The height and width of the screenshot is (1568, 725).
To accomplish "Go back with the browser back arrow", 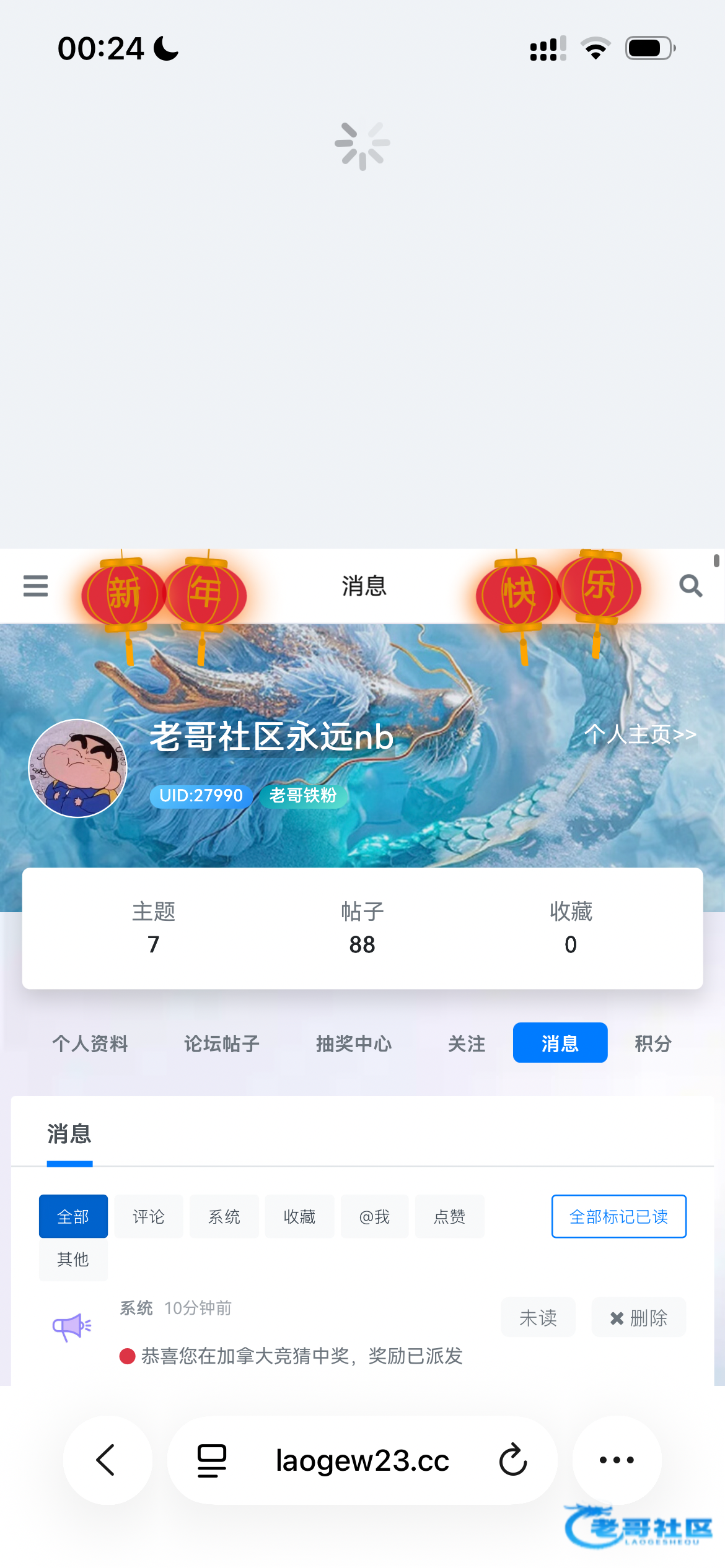I will (107, 1460).
